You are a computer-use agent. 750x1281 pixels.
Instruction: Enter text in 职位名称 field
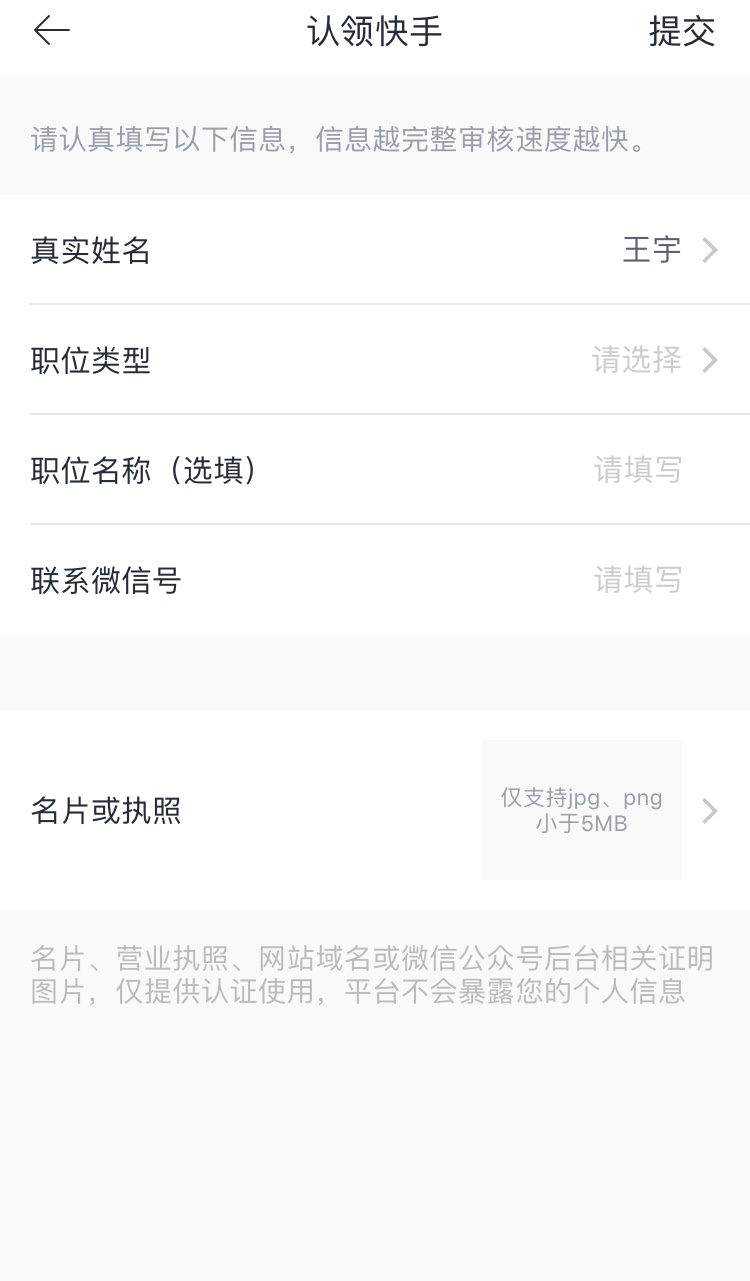637,470
